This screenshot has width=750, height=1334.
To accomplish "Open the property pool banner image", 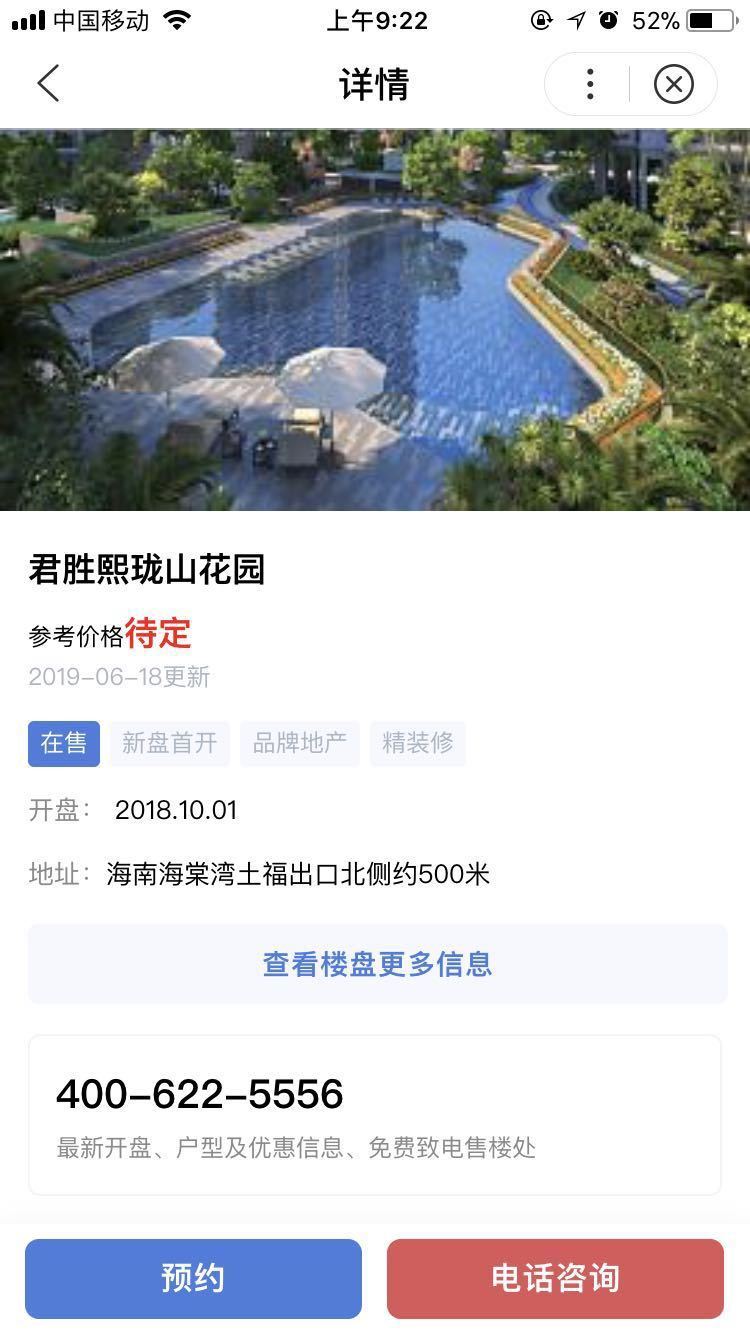I will tap(375, 320).
